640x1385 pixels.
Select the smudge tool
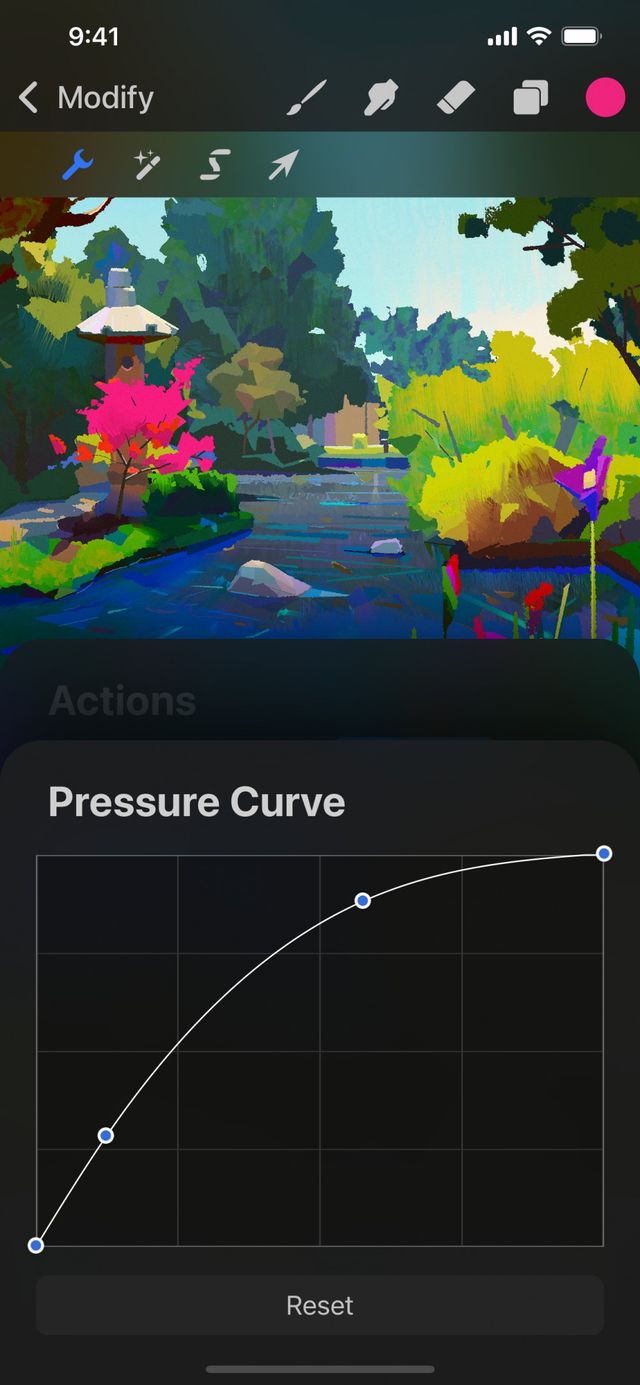click(381, 98)
